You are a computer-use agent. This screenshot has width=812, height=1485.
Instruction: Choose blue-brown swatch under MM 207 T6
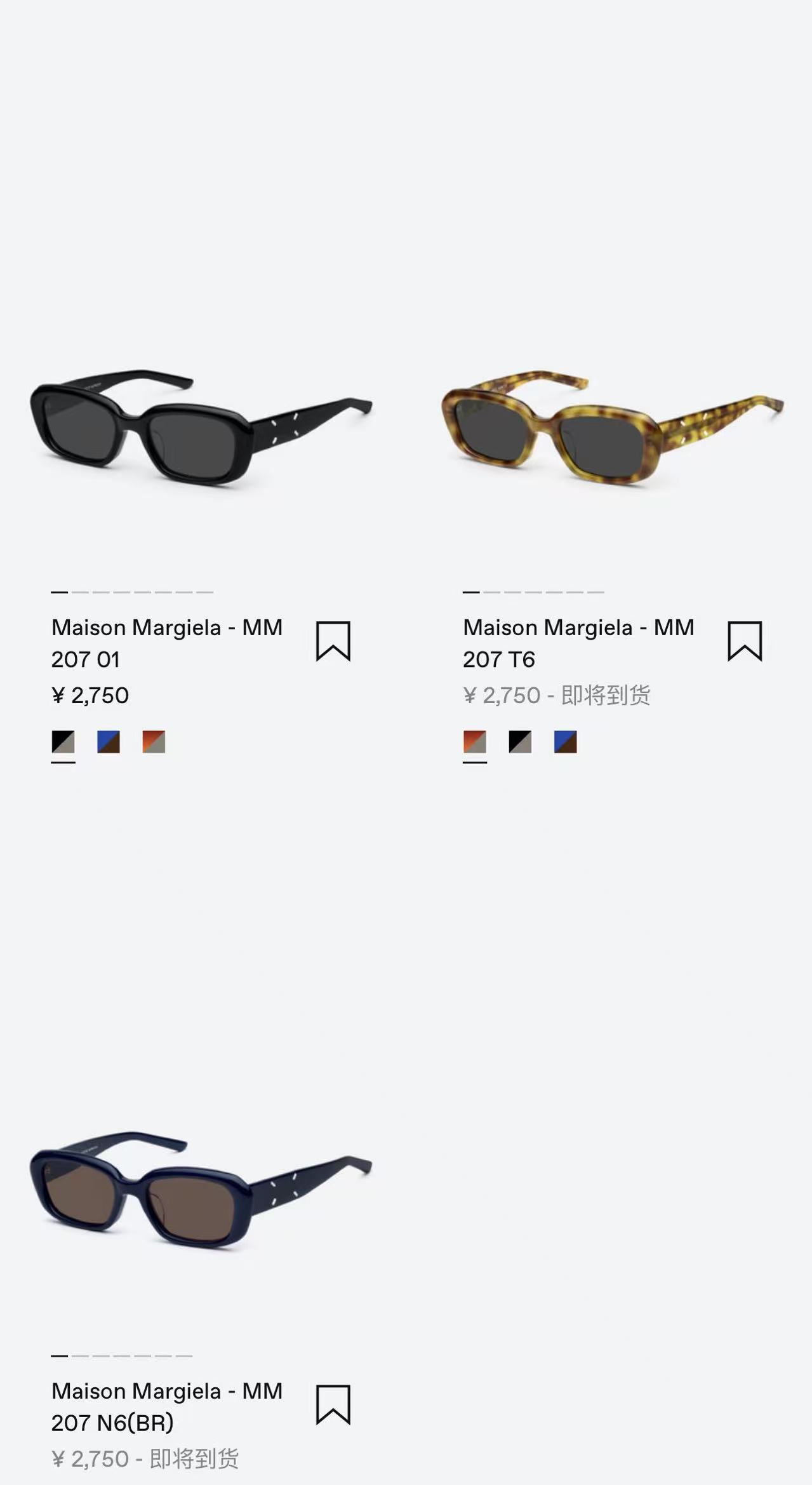coord(565,742)
